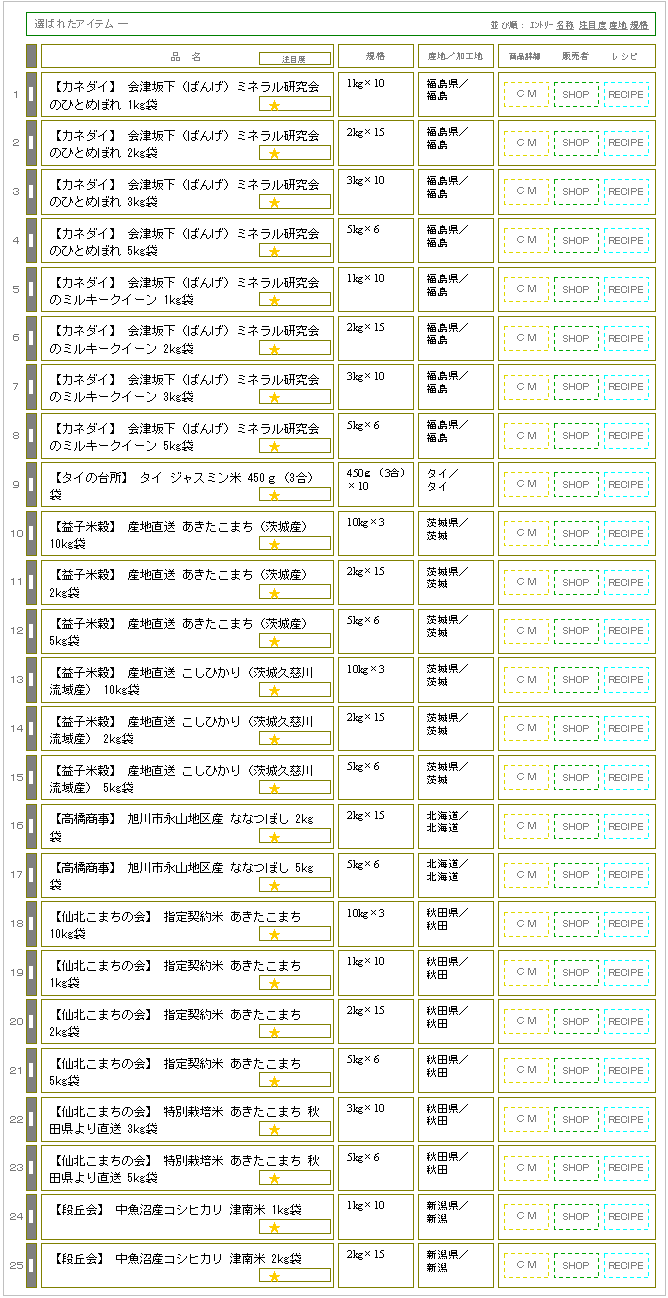Open CM for 茨城産 あきたこまち 10kg袋
This screenshot has height=1298, width=668.
pos(526,534)
